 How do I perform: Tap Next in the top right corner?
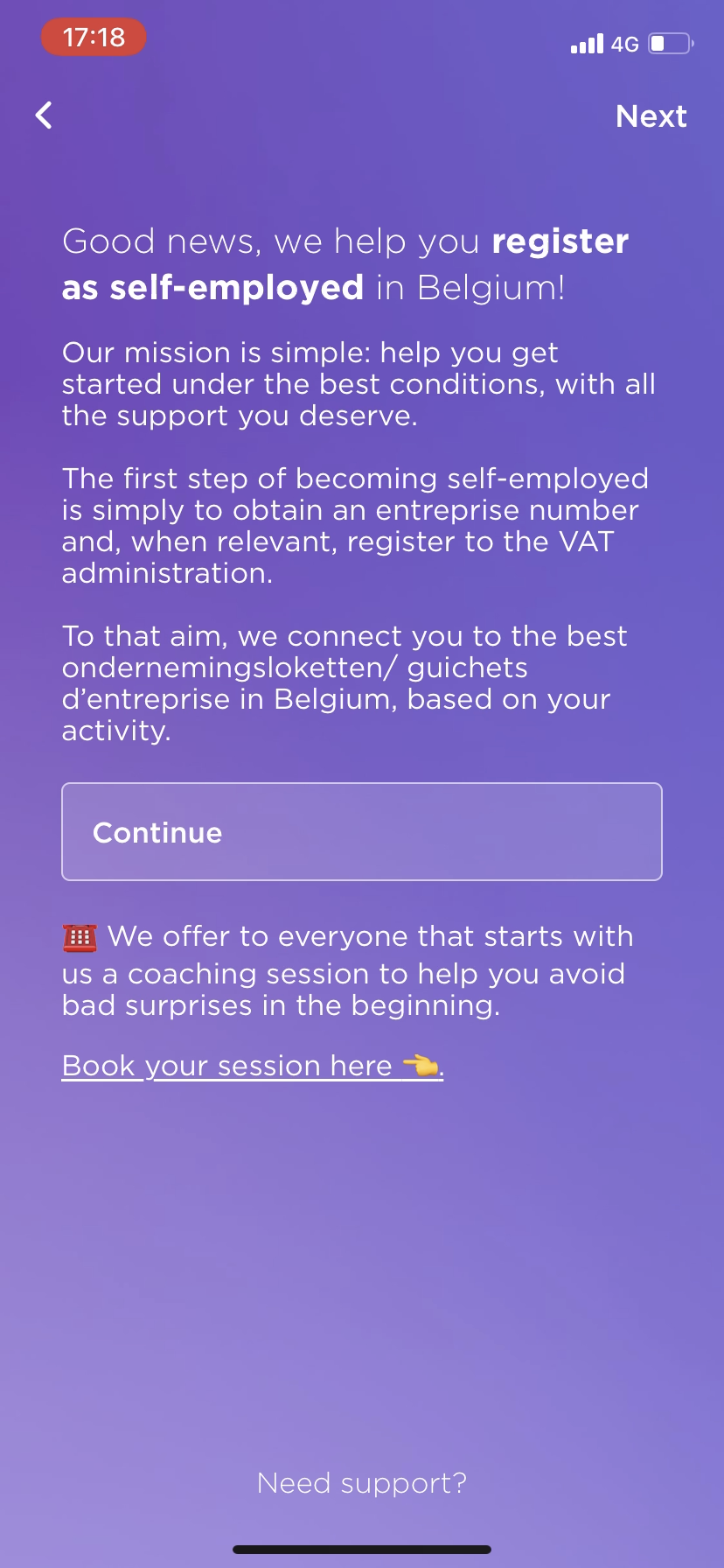[651, 116]
